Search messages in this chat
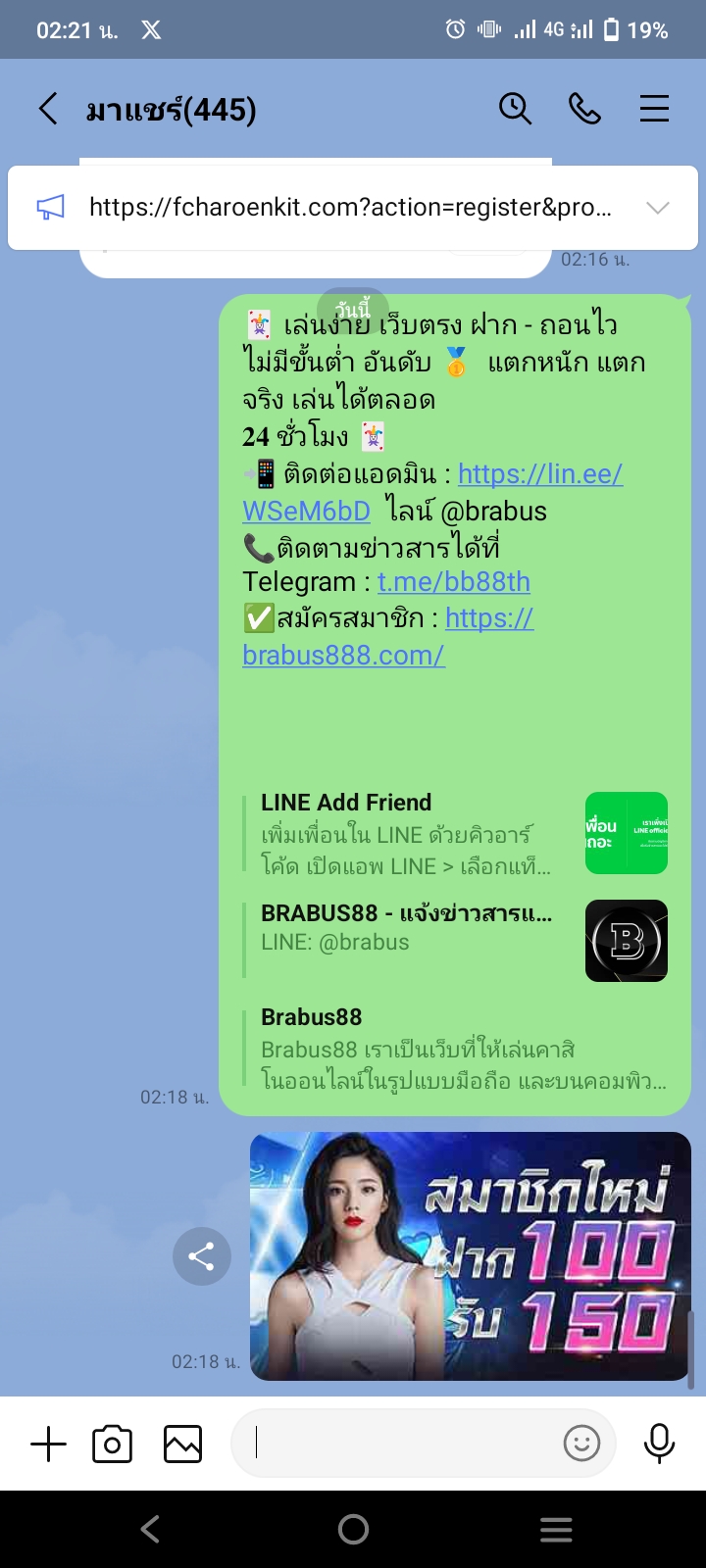This screenshot has height=1568, width=706. pos(515,109)
